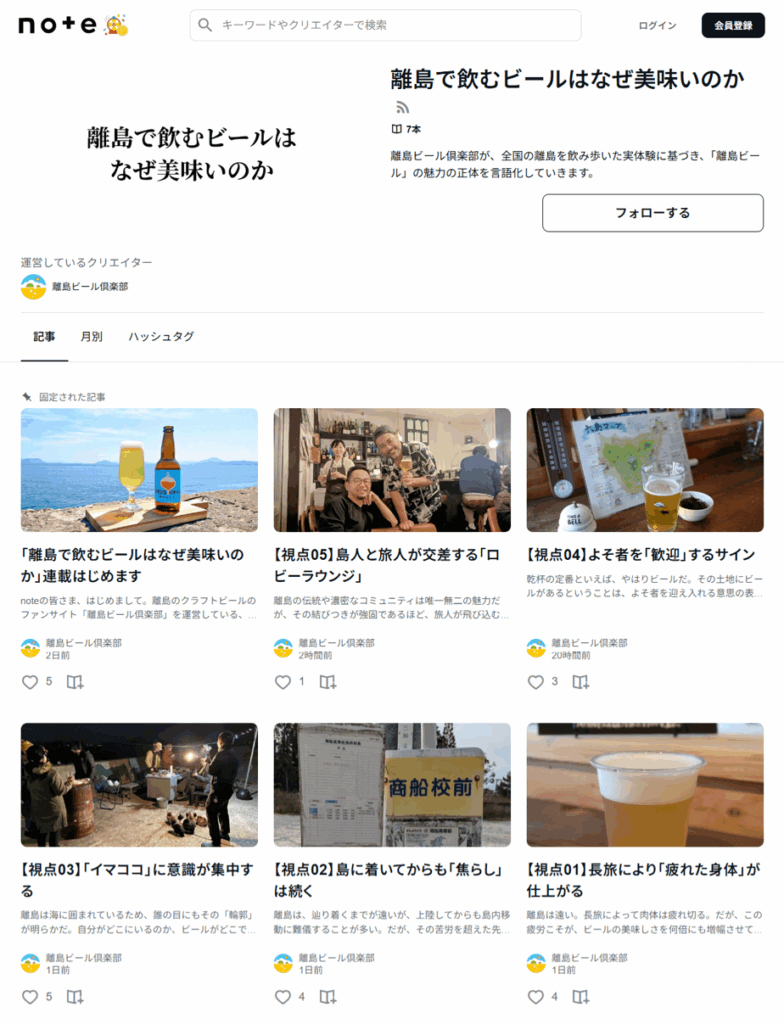Tap the 会員登録 button
The width and height of the screenshot is (784, 1024).
(x=733, y=25)
